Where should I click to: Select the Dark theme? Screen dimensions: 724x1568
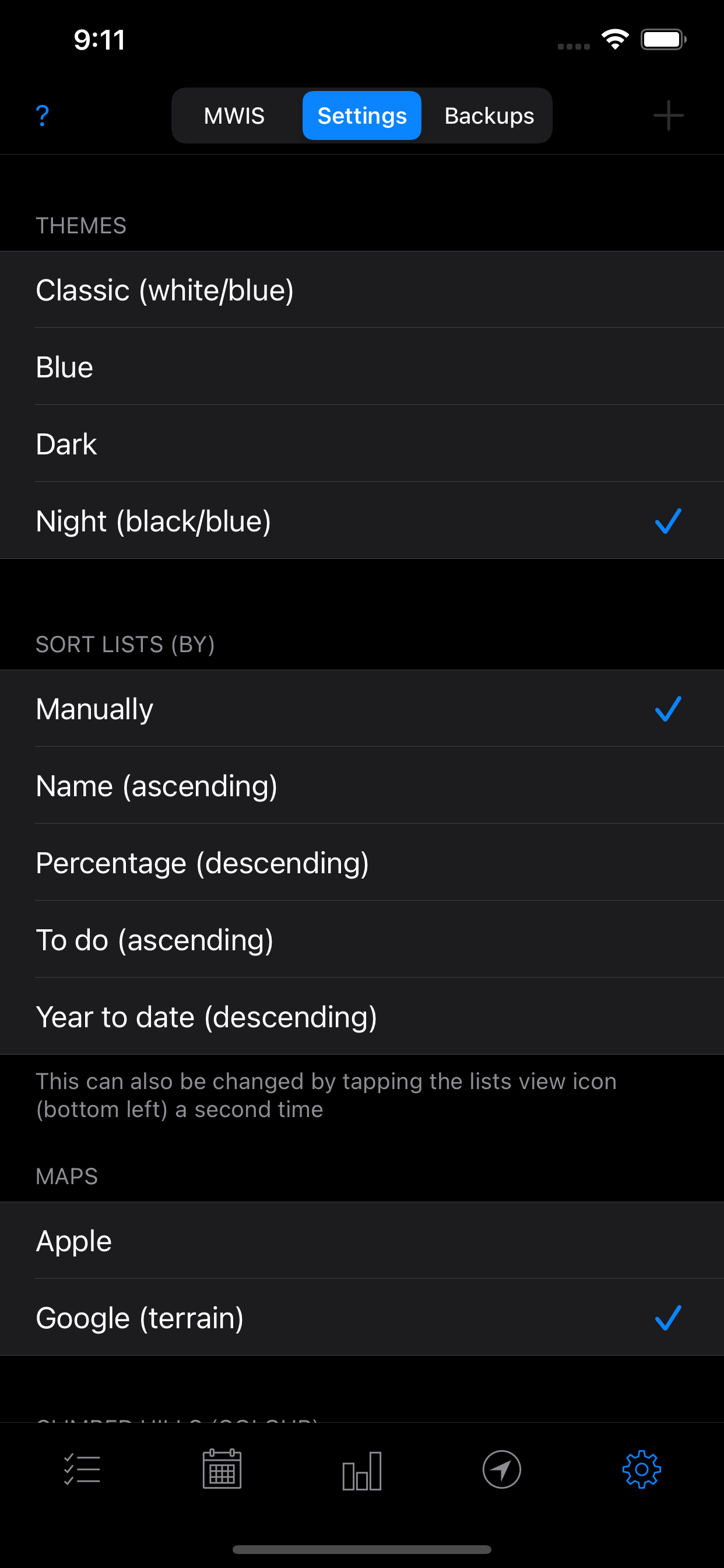(361, 444)
